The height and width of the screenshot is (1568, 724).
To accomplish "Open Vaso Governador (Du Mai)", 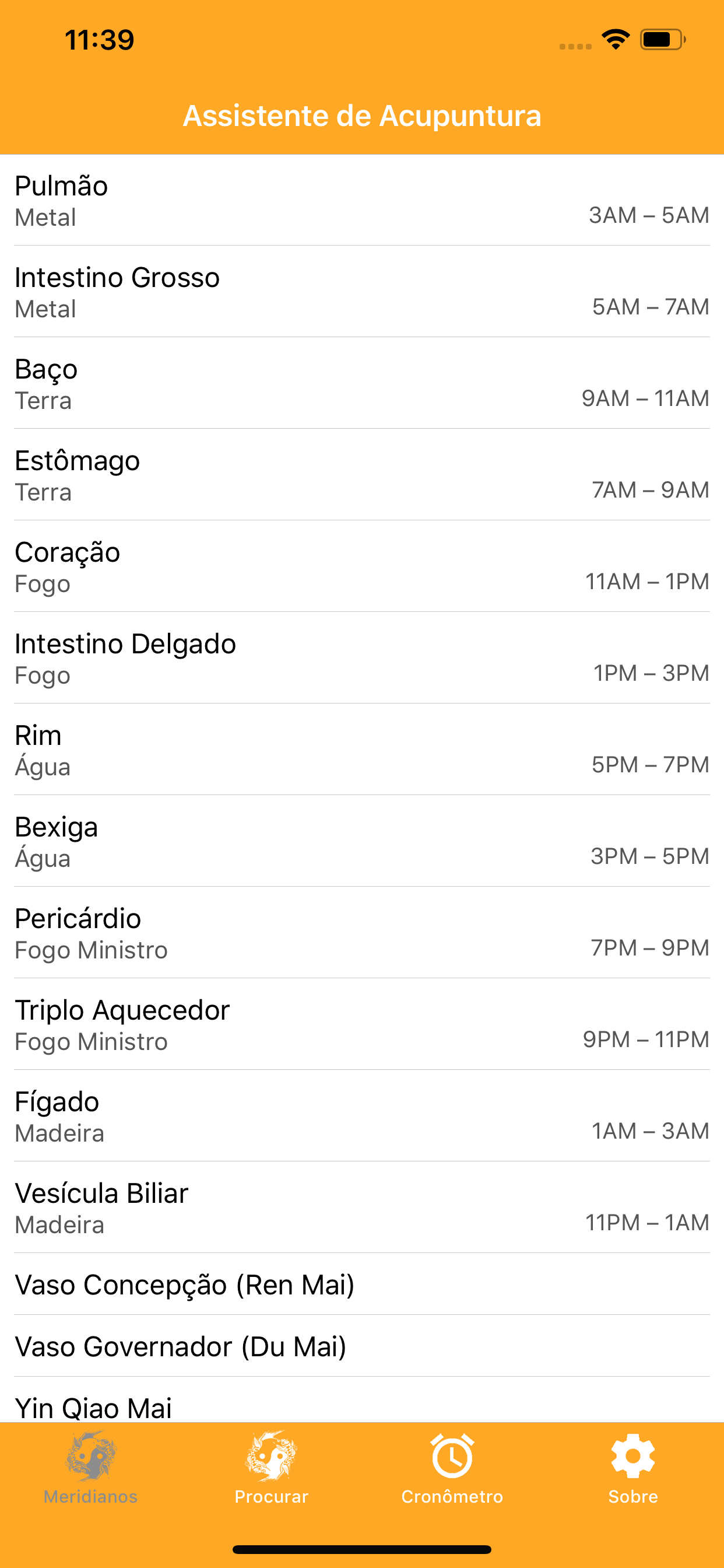I will point(362,1346).
